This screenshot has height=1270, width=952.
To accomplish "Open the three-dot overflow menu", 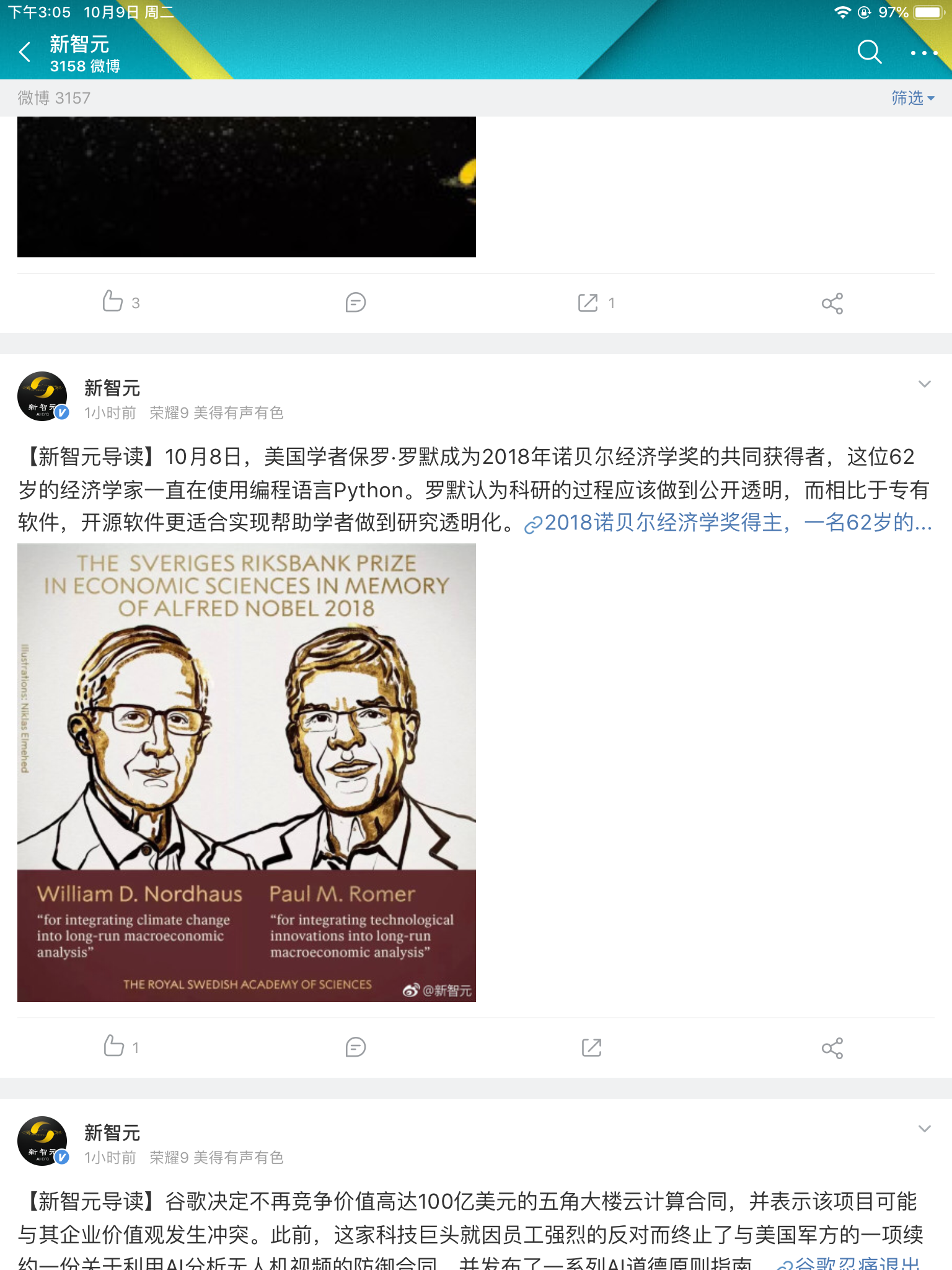I will [923, 53].
